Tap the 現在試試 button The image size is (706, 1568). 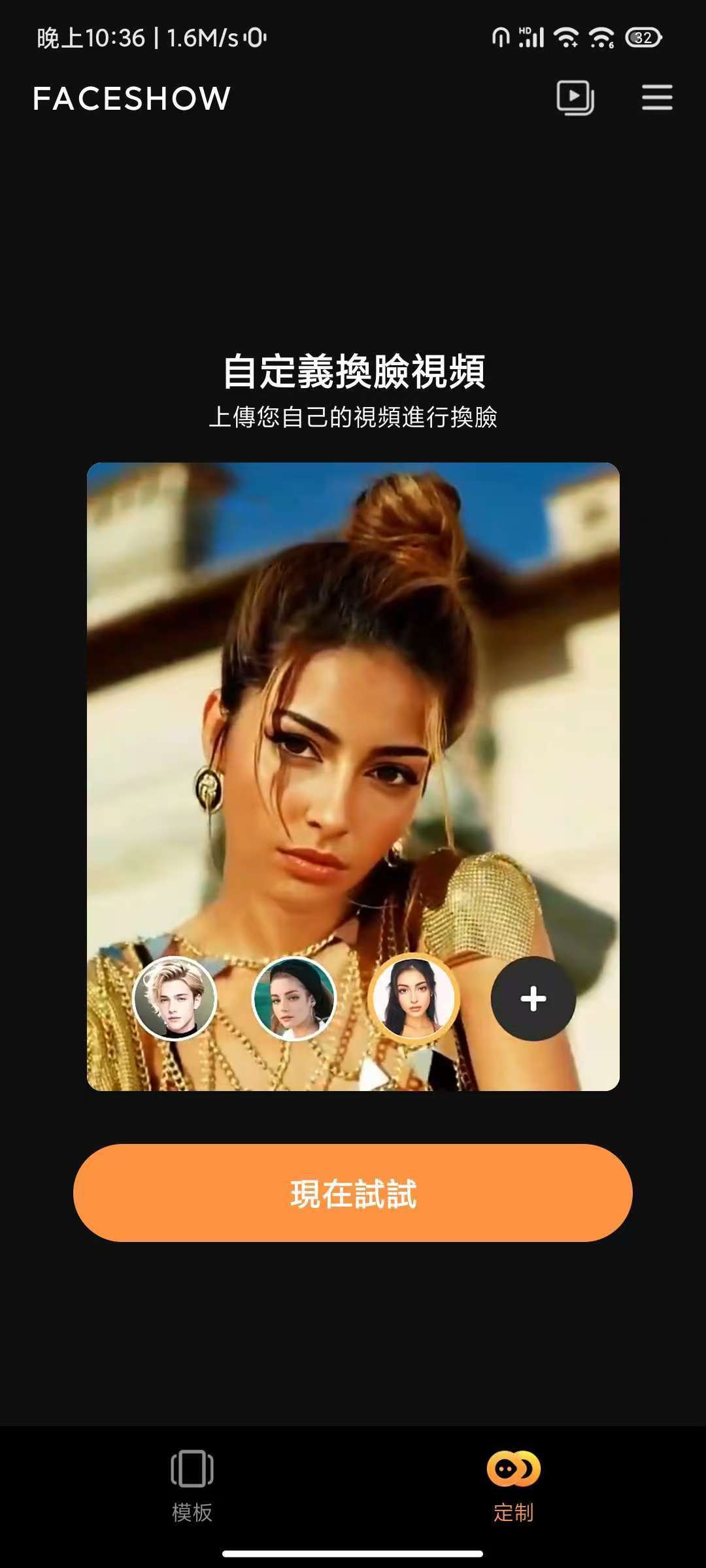[x=353, y=1192]
